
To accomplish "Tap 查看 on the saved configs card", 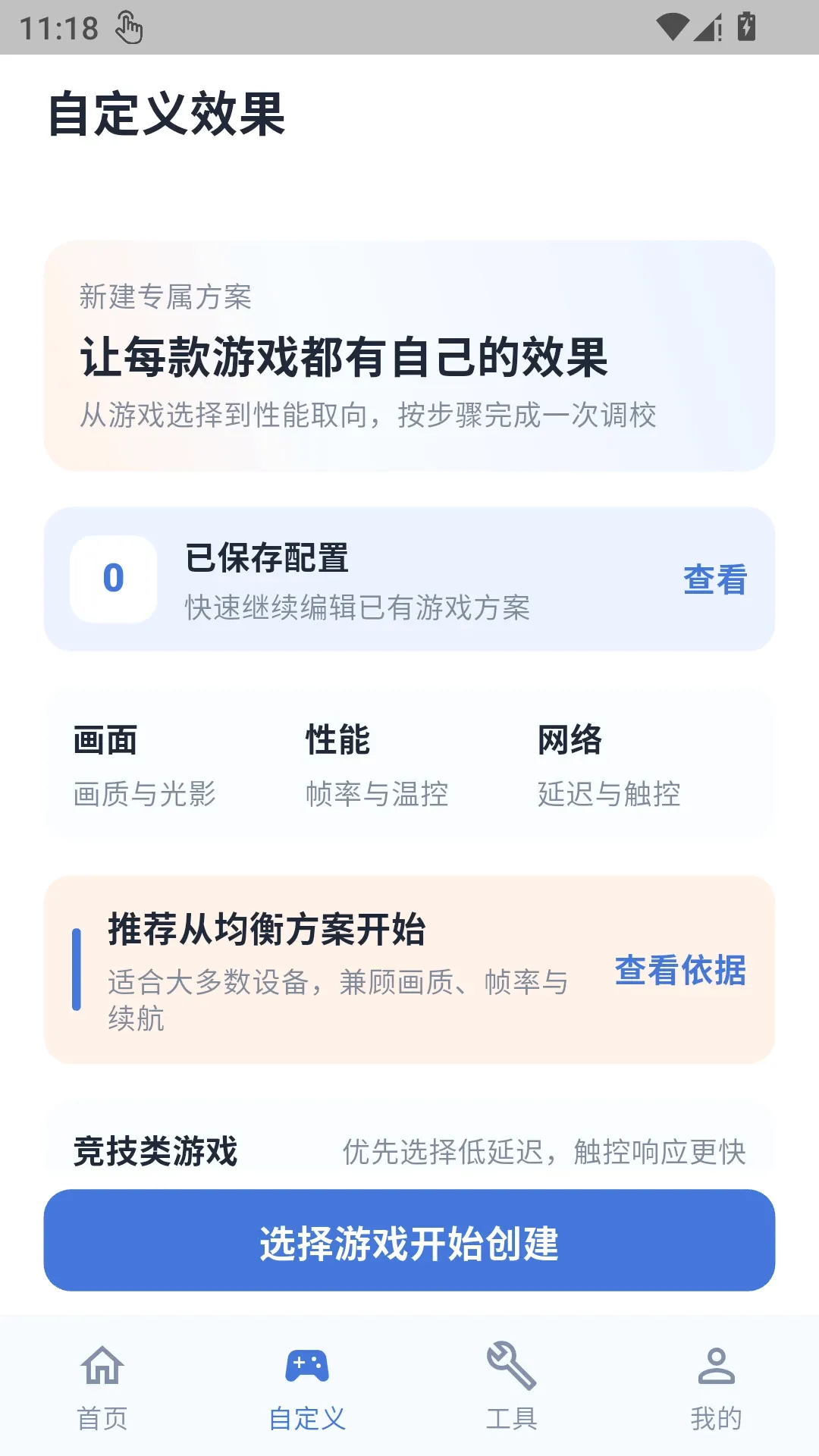I will tap(715, 579).
